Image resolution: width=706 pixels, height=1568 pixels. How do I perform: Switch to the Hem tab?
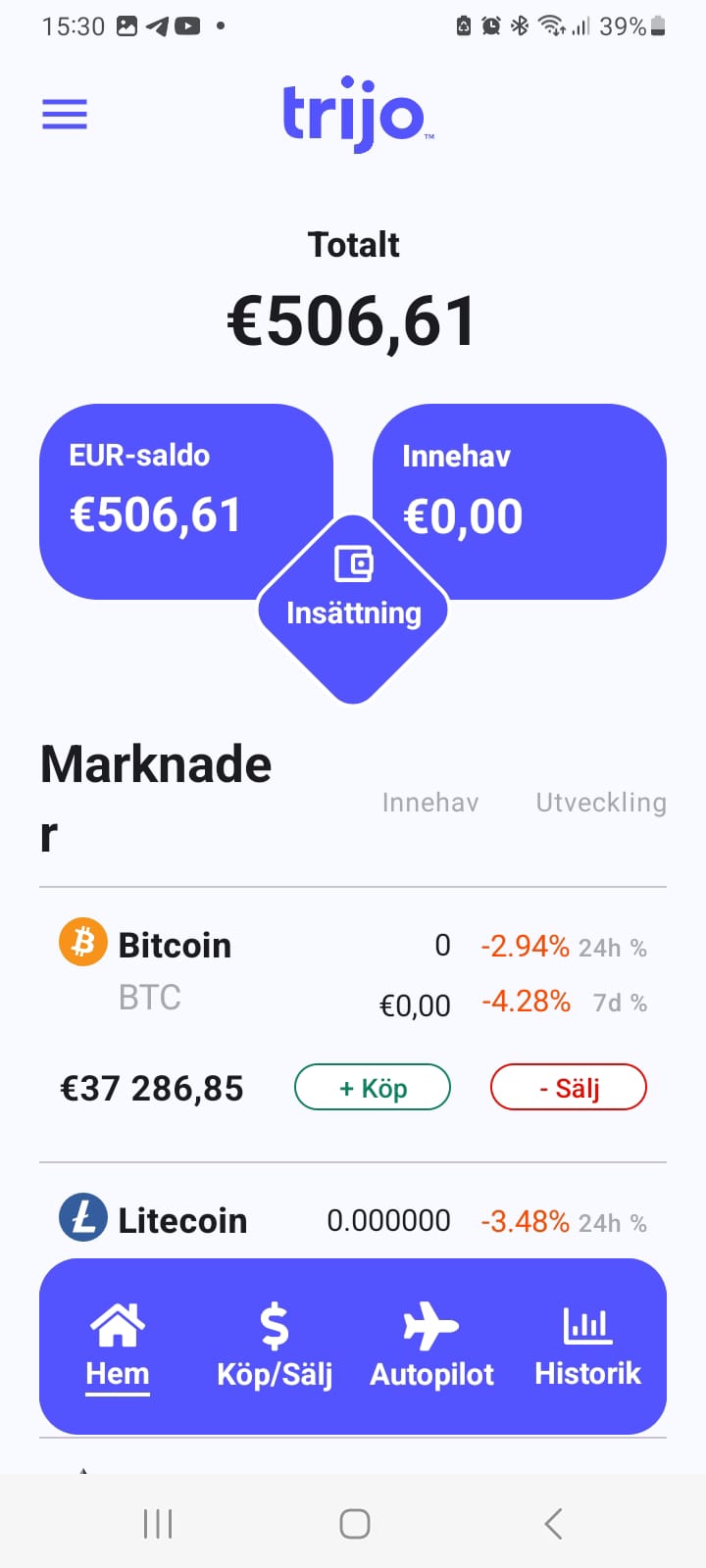coord(118,1345)
